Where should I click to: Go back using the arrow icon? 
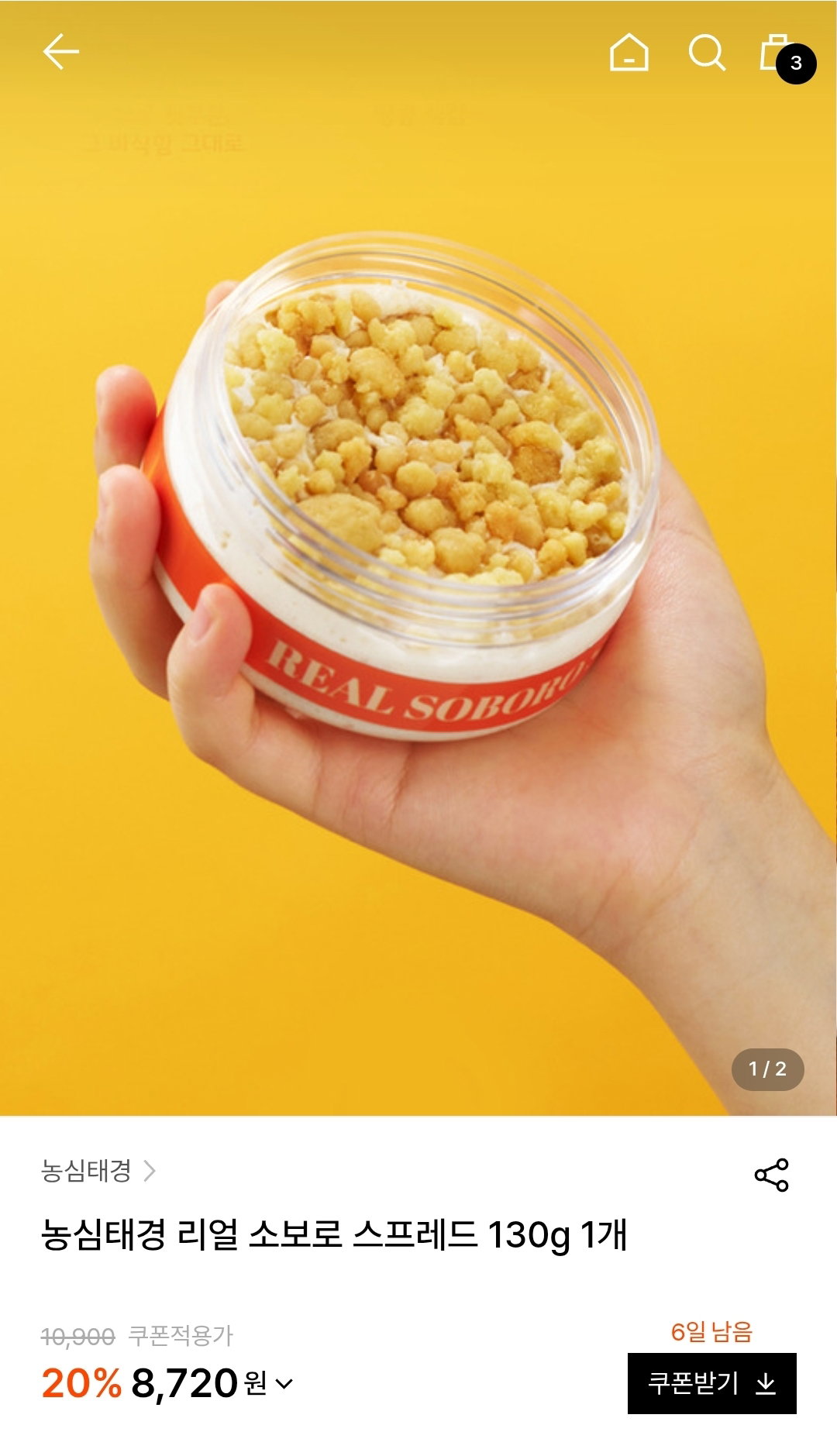(60, 52)
